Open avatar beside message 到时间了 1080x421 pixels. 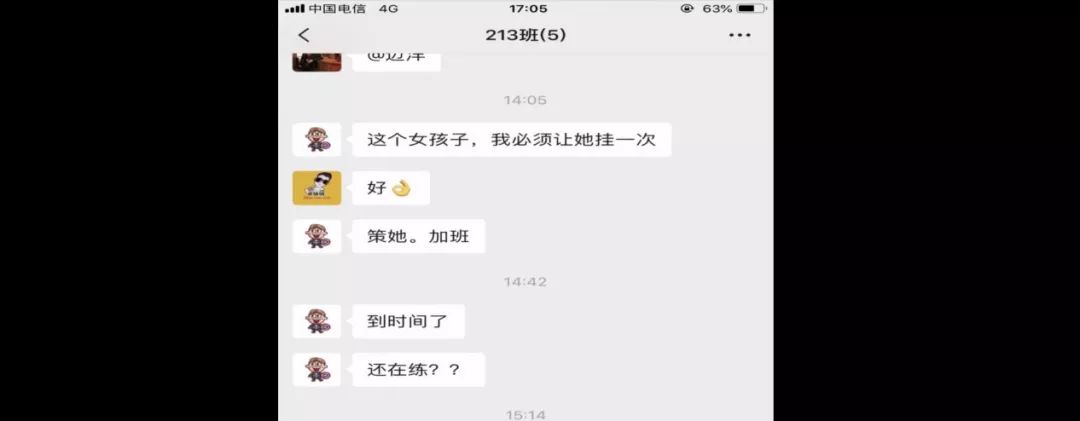click(x=317, y=321)
